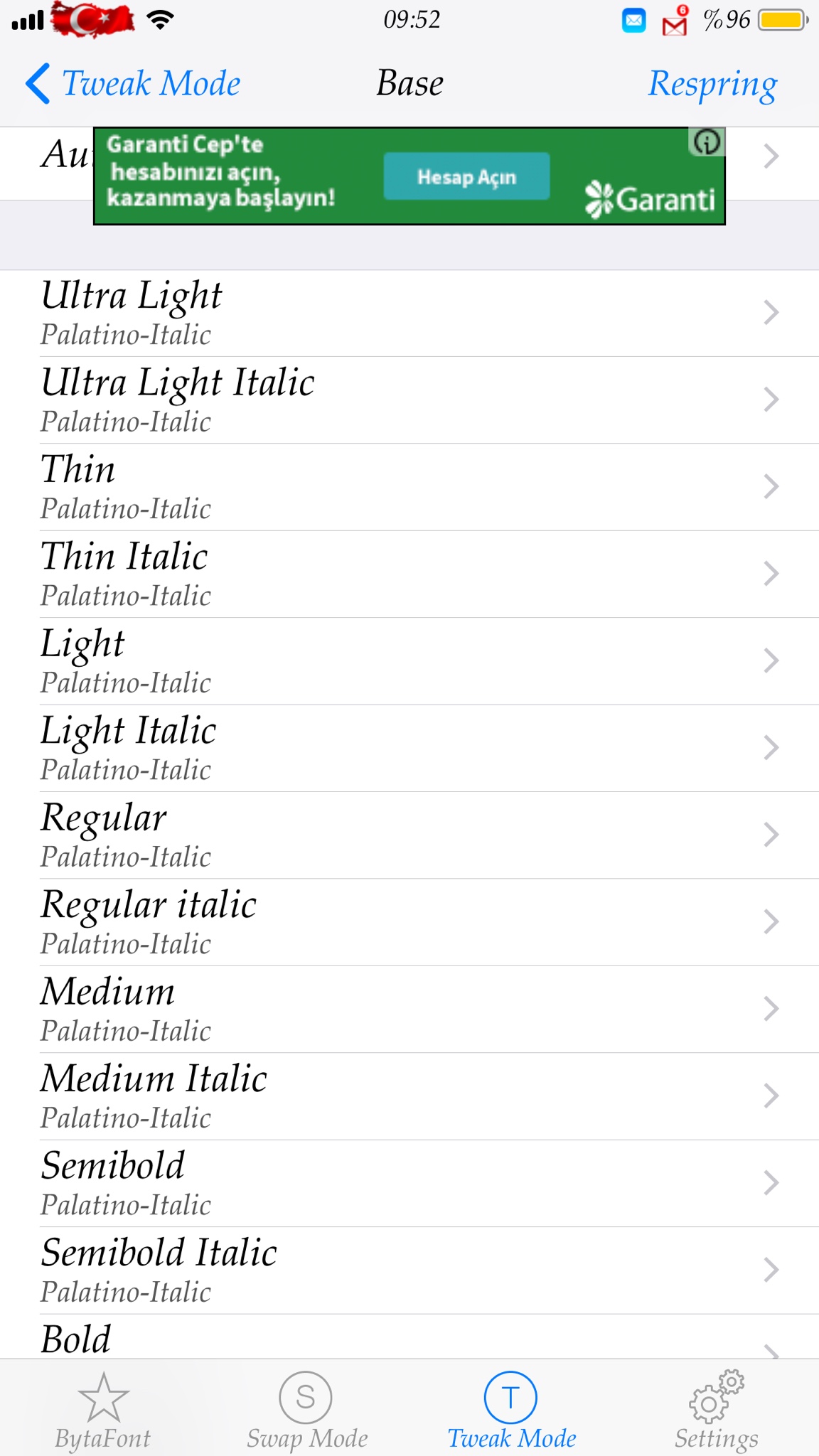Choose the Regular italic row
The height and width of the screenshot is (1456, 819).
coord(409,923)
